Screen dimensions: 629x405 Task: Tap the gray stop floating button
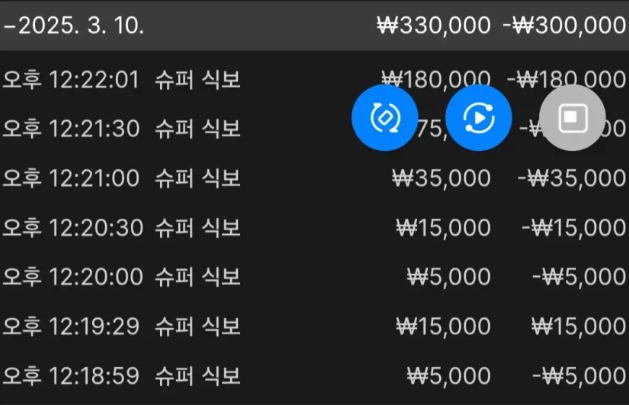572,118
